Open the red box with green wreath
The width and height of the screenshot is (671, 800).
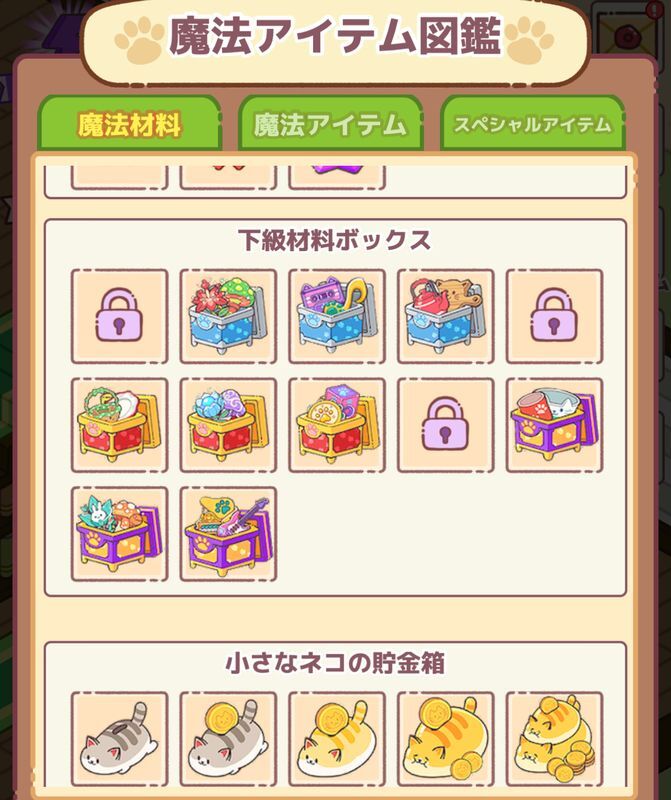tap(120, 425)
